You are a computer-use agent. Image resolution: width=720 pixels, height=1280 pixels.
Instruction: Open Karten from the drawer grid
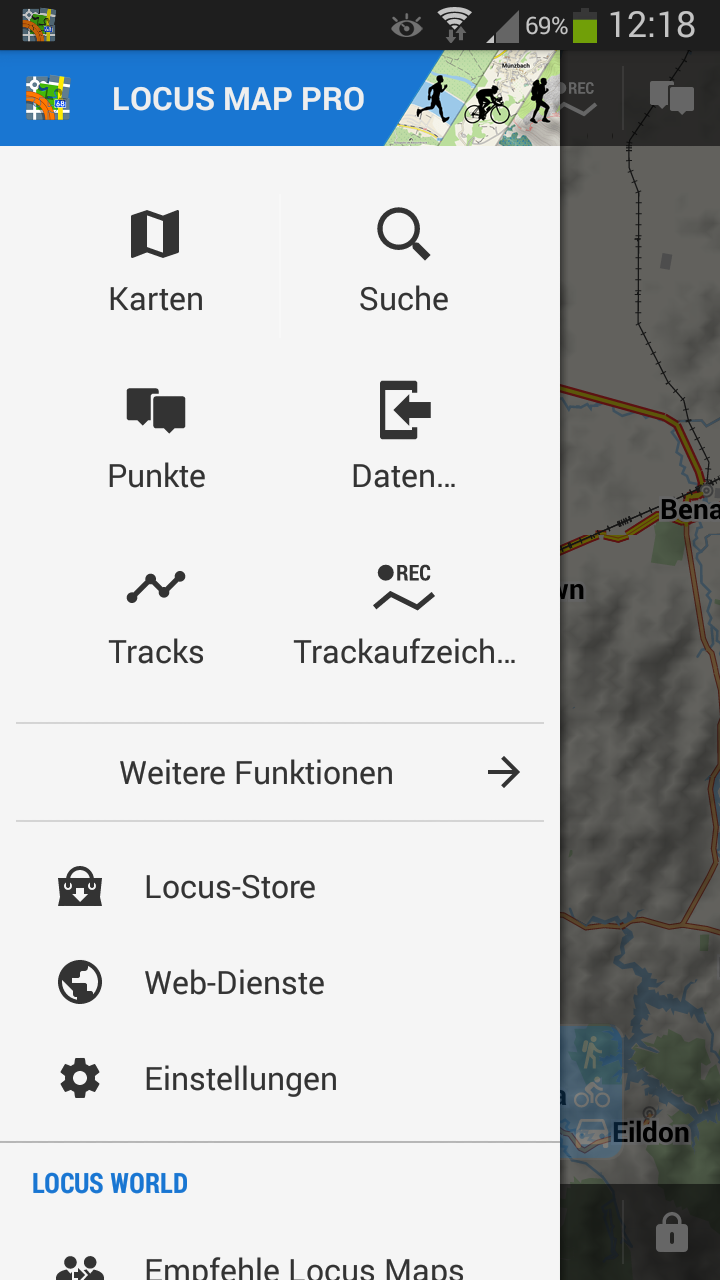point(156,262)
